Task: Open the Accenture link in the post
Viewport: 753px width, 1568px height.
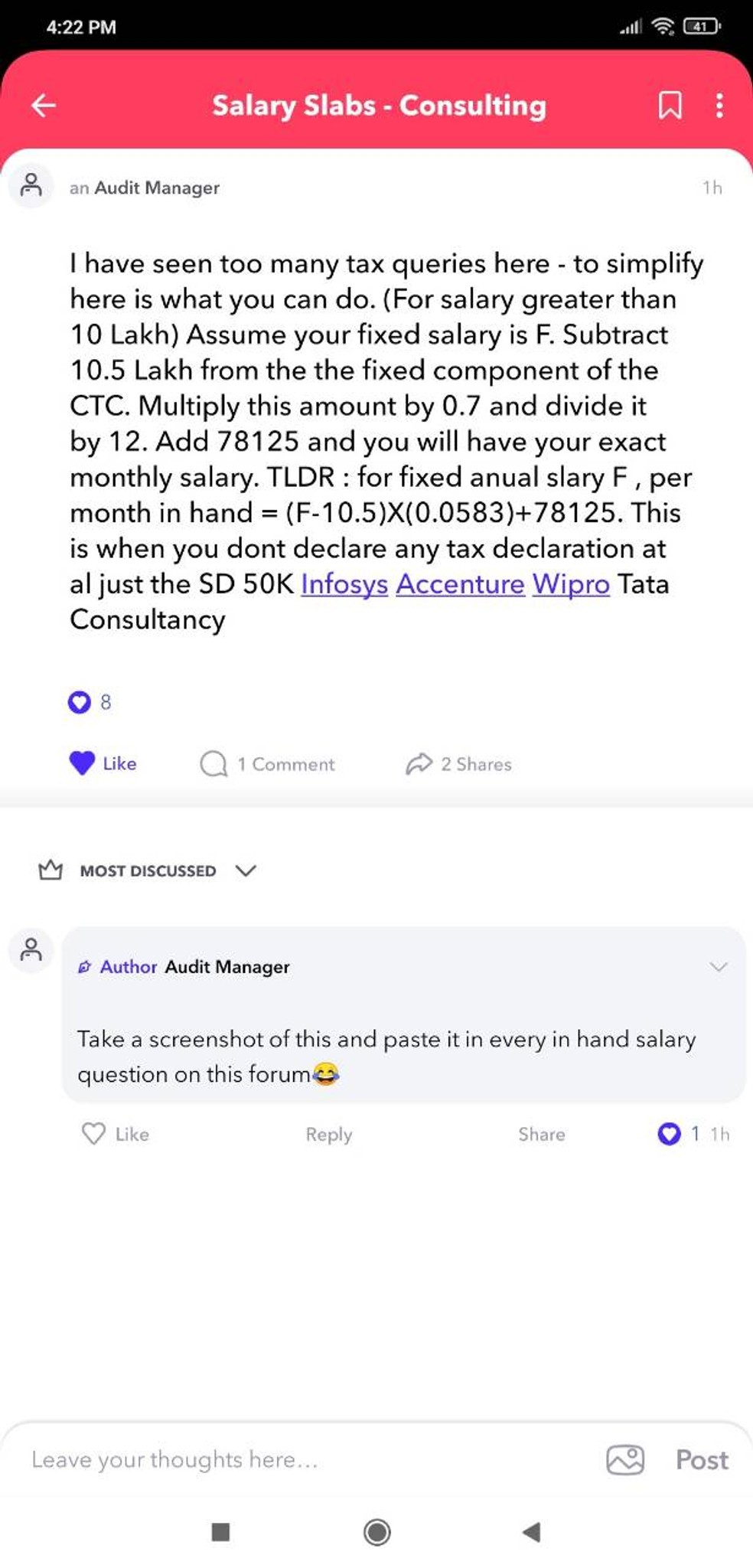Action: (x=460, y=584)
